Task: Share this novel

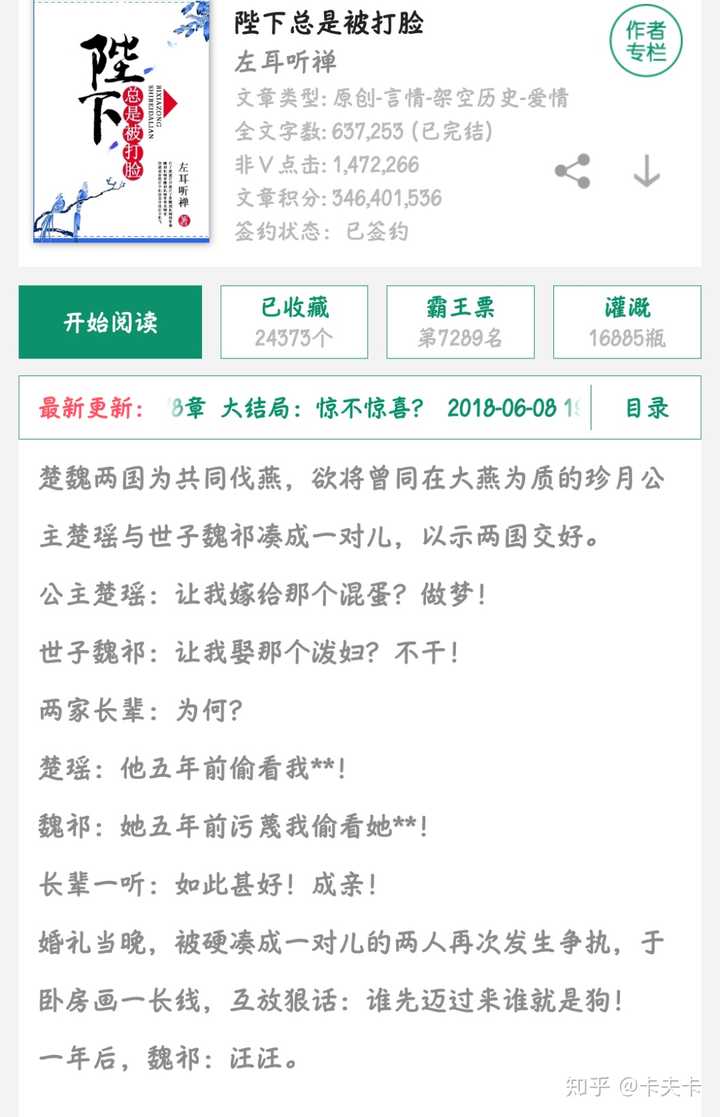Action: click(x=572, y=171)
